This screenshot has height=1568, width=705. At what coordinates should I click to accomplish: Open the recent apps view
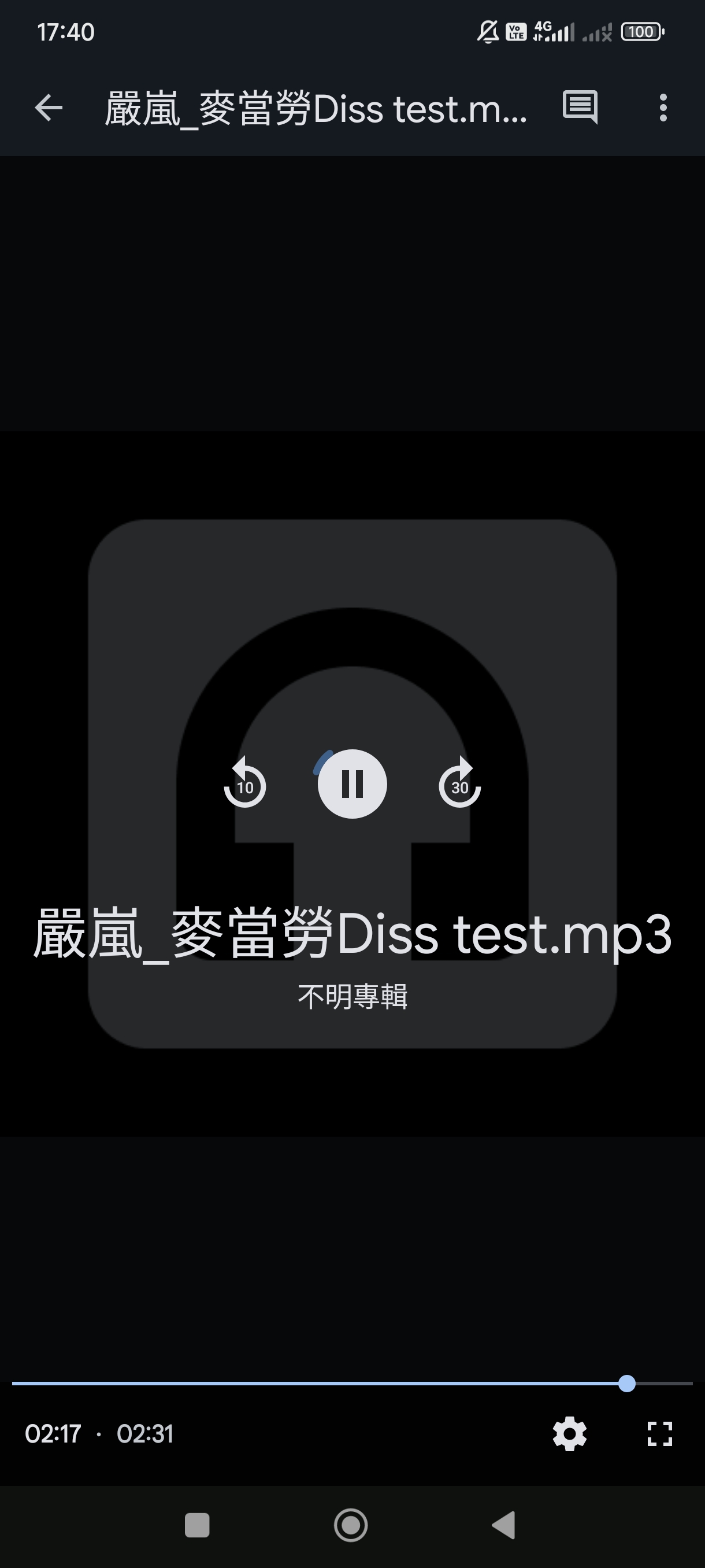click(197, 1525)
